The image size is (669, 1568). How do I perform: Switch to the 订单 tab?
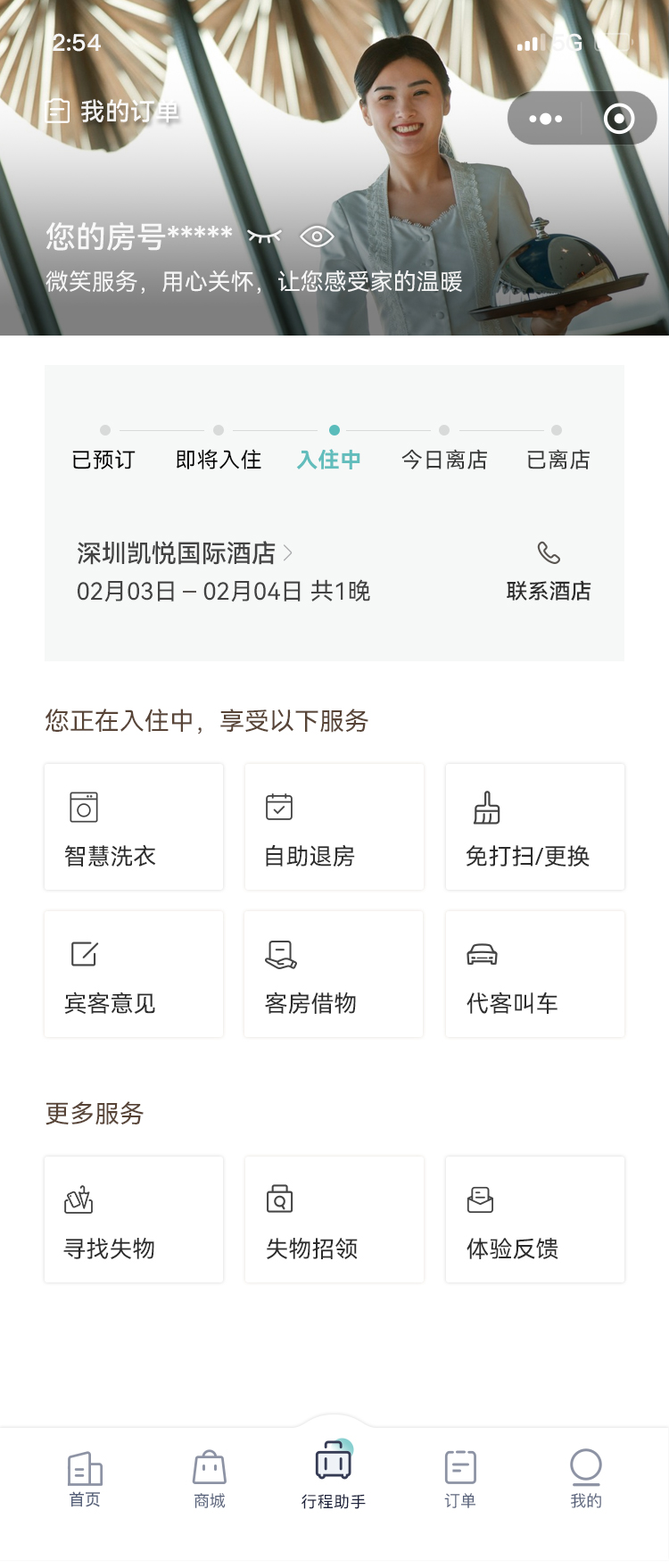point(460,1479)
